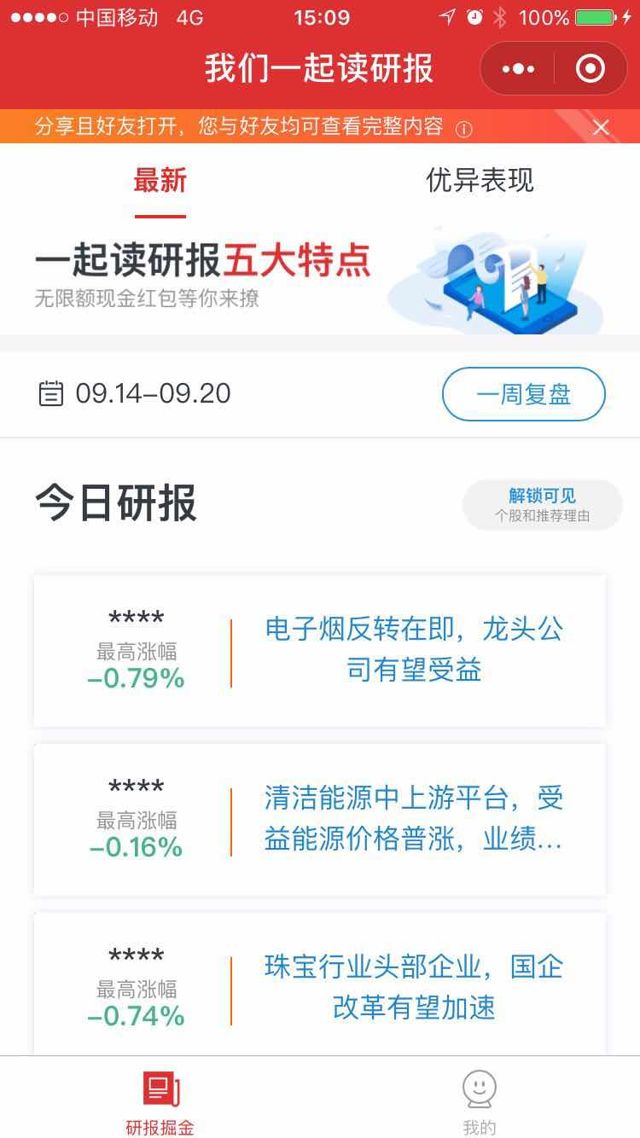Close the mini program
Screen dimensions: 640x1138
pos(591,69)
